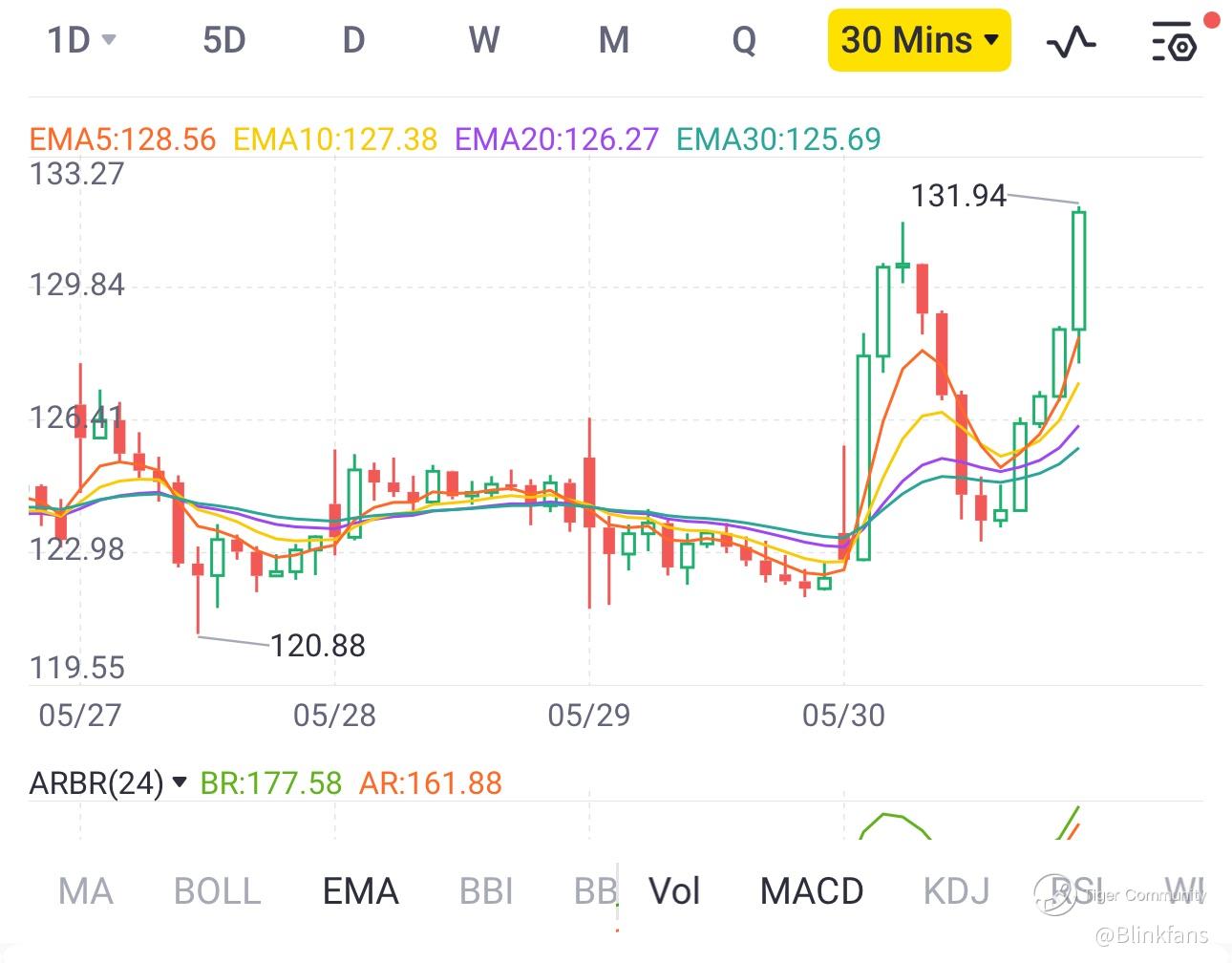Tap the chart line type icon
Image resolution: width=1232 pixels, height=963 pixels.
click(1071, 41)
